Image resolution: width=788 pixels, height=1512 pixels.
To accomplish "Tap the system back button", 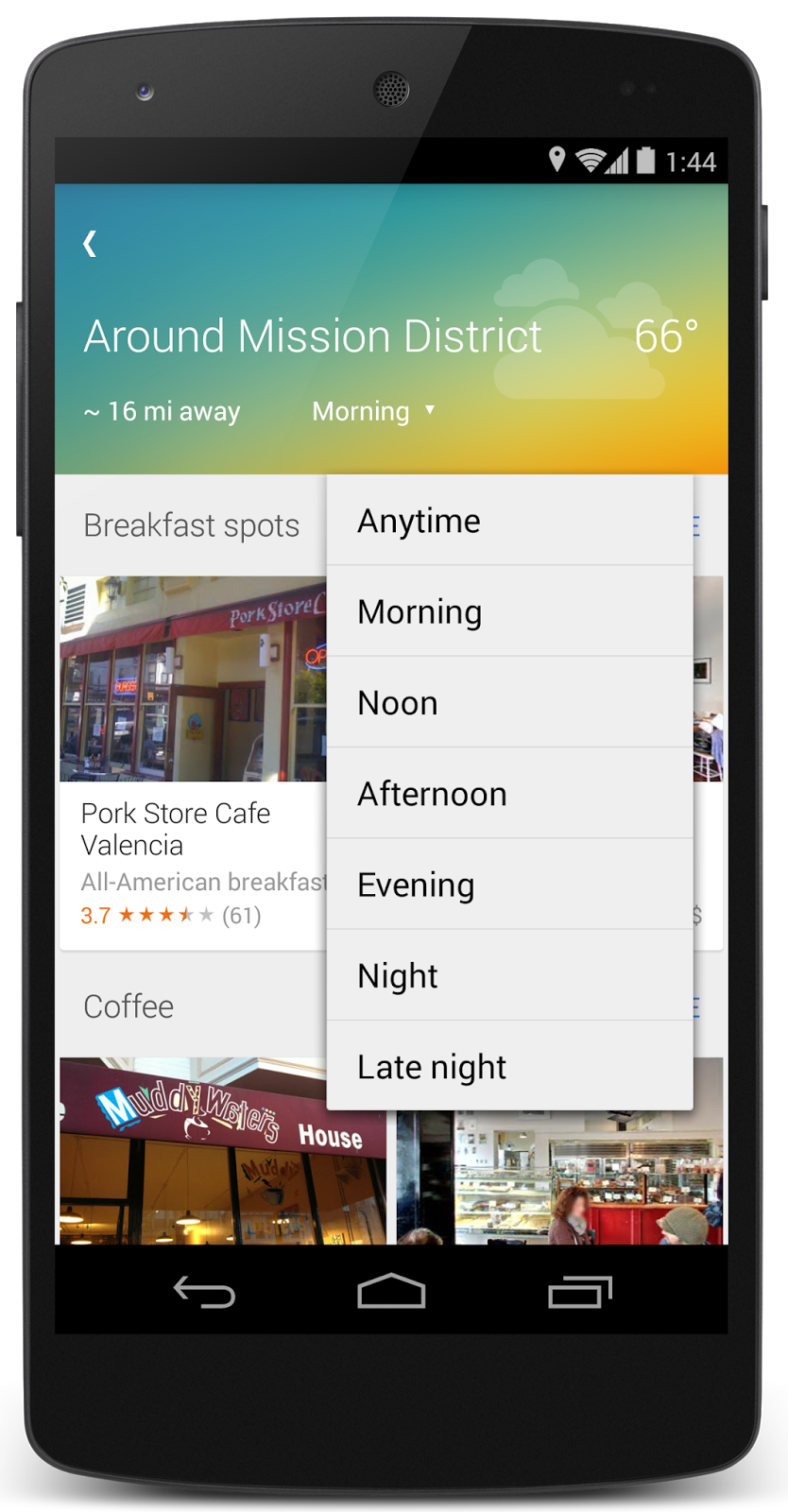I will 204,1292.
